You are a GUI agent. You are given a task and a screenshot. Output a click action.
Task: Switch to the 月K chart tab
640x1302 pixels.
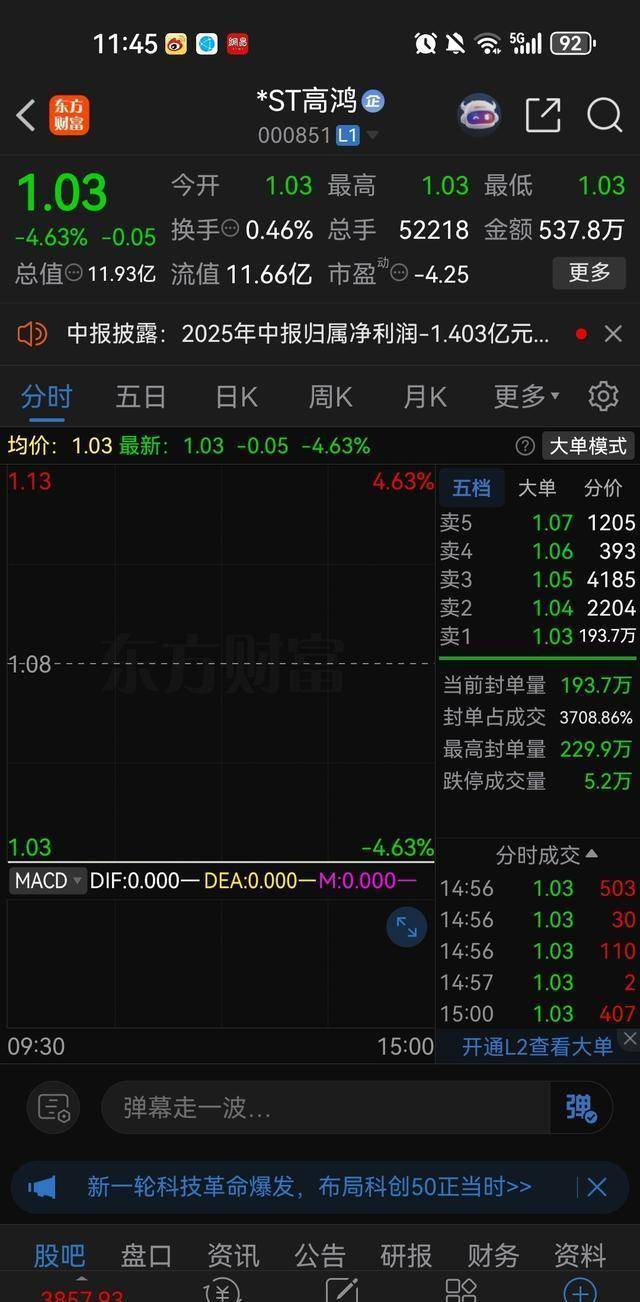click(424, 397)
